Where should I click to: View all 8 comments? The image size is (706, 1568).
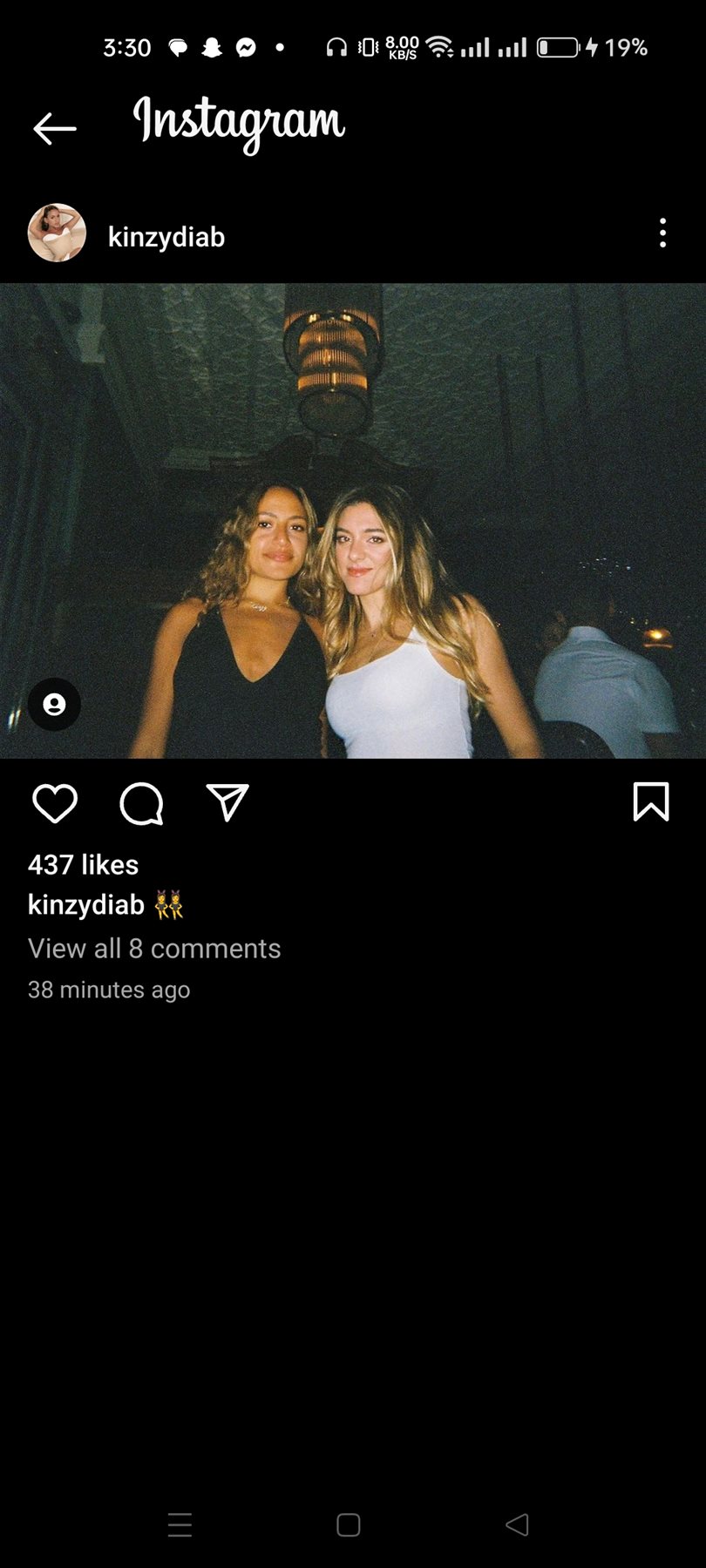[154, 948]
